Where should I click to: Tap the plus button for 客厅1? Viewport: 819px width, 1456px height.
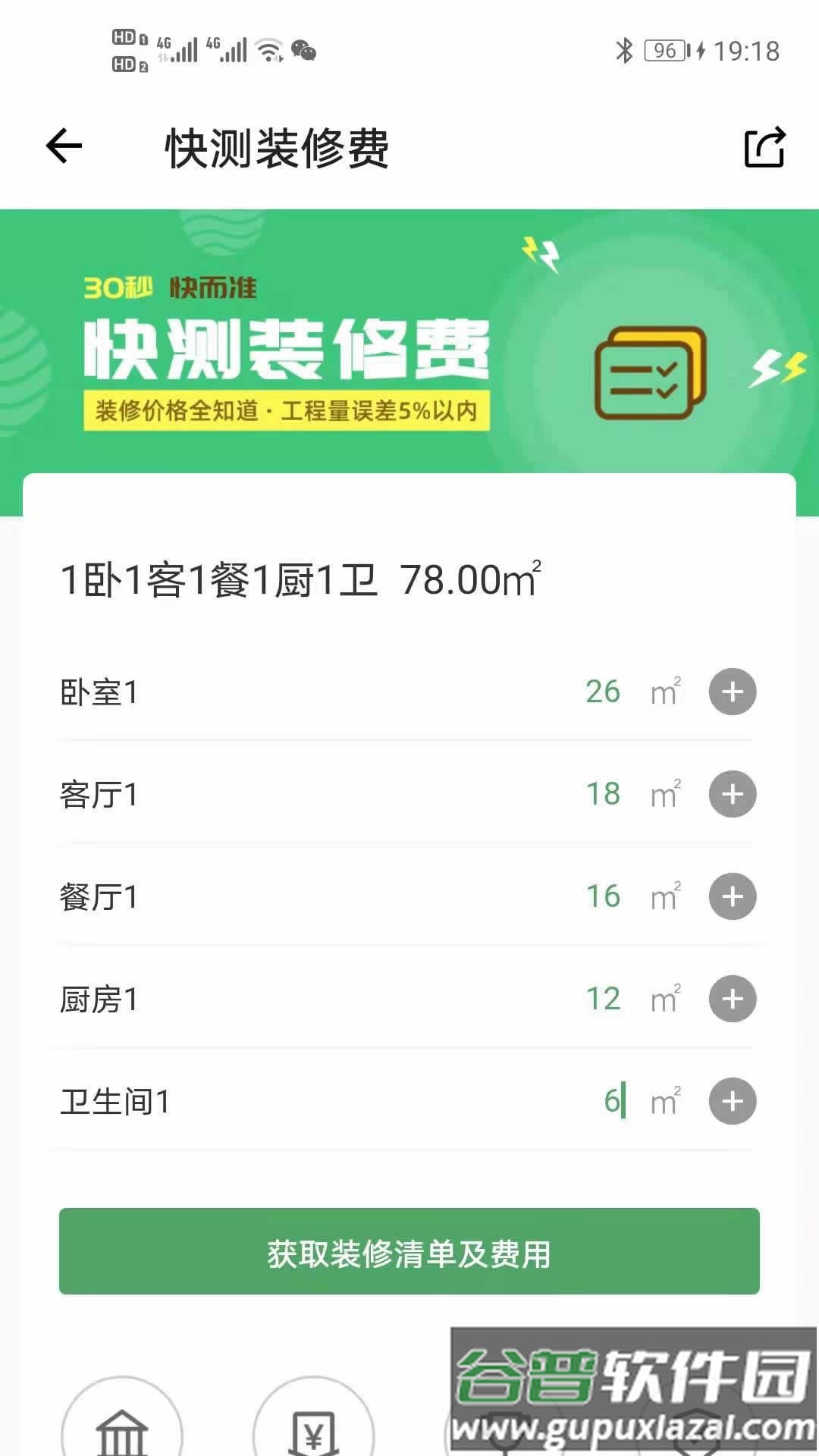tap(732, 794)
